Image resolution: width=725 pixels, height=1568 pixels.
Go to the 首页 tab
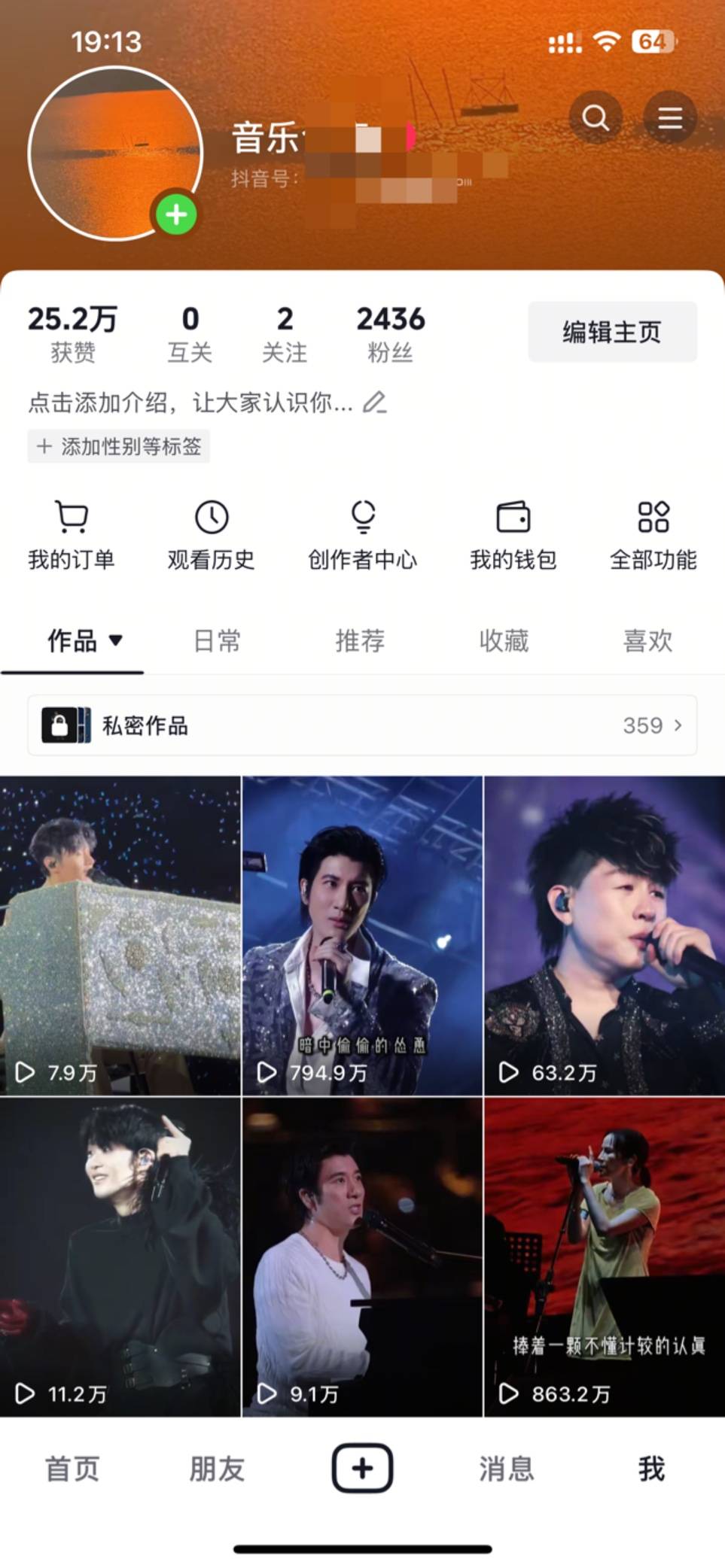pyautogui.click(x=72, y=1469)
